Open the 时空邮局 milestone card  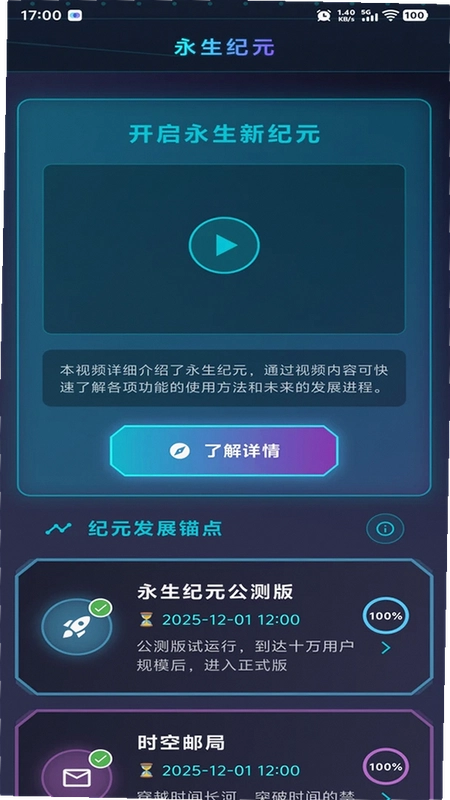pyautogui.click(x=224, y=755)
